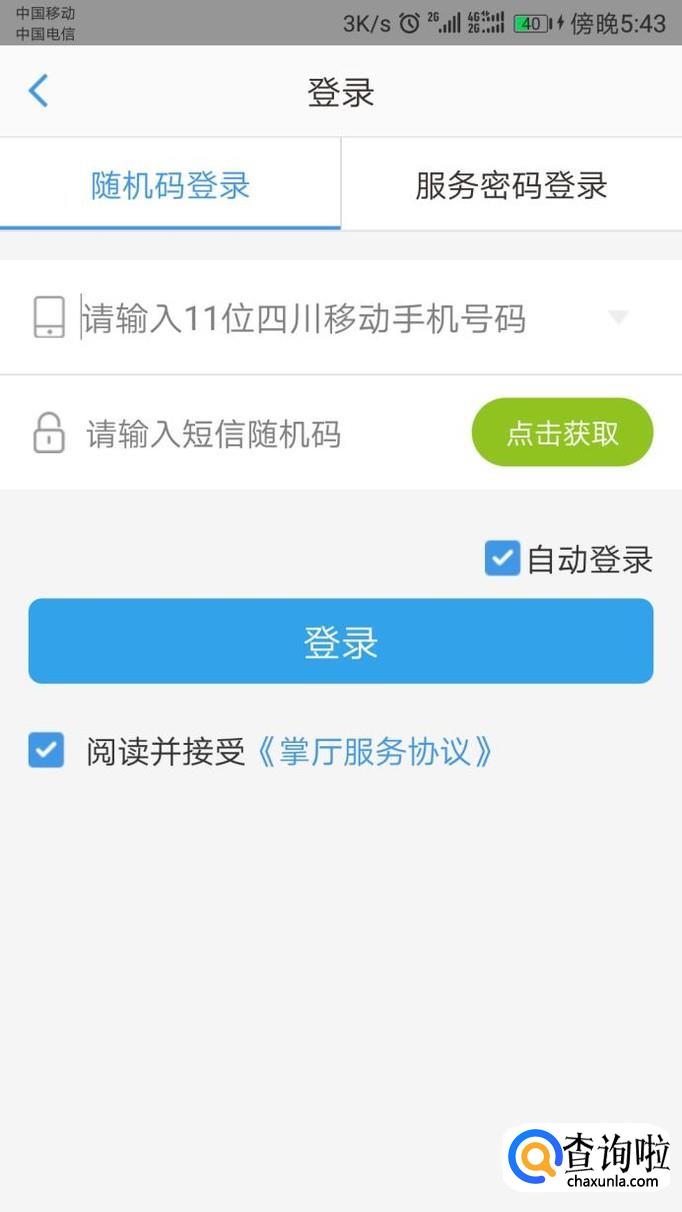Tap the blue 登录 button

pos(341,642)
